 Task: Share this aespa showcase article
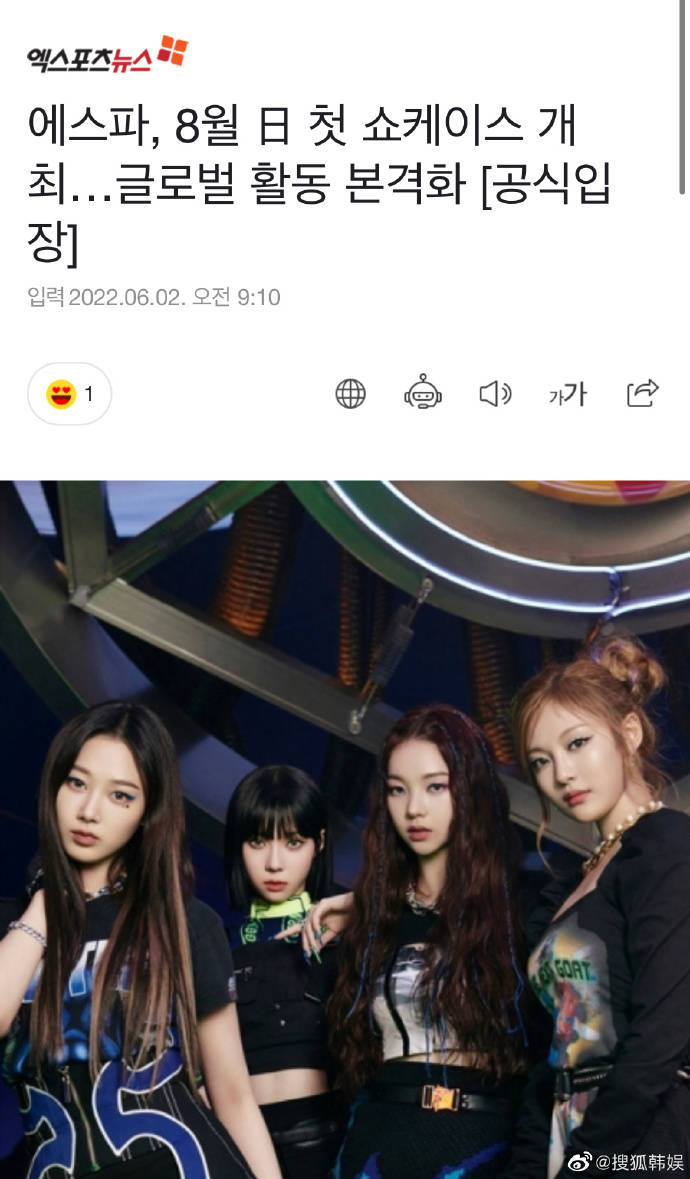[642, 393]
